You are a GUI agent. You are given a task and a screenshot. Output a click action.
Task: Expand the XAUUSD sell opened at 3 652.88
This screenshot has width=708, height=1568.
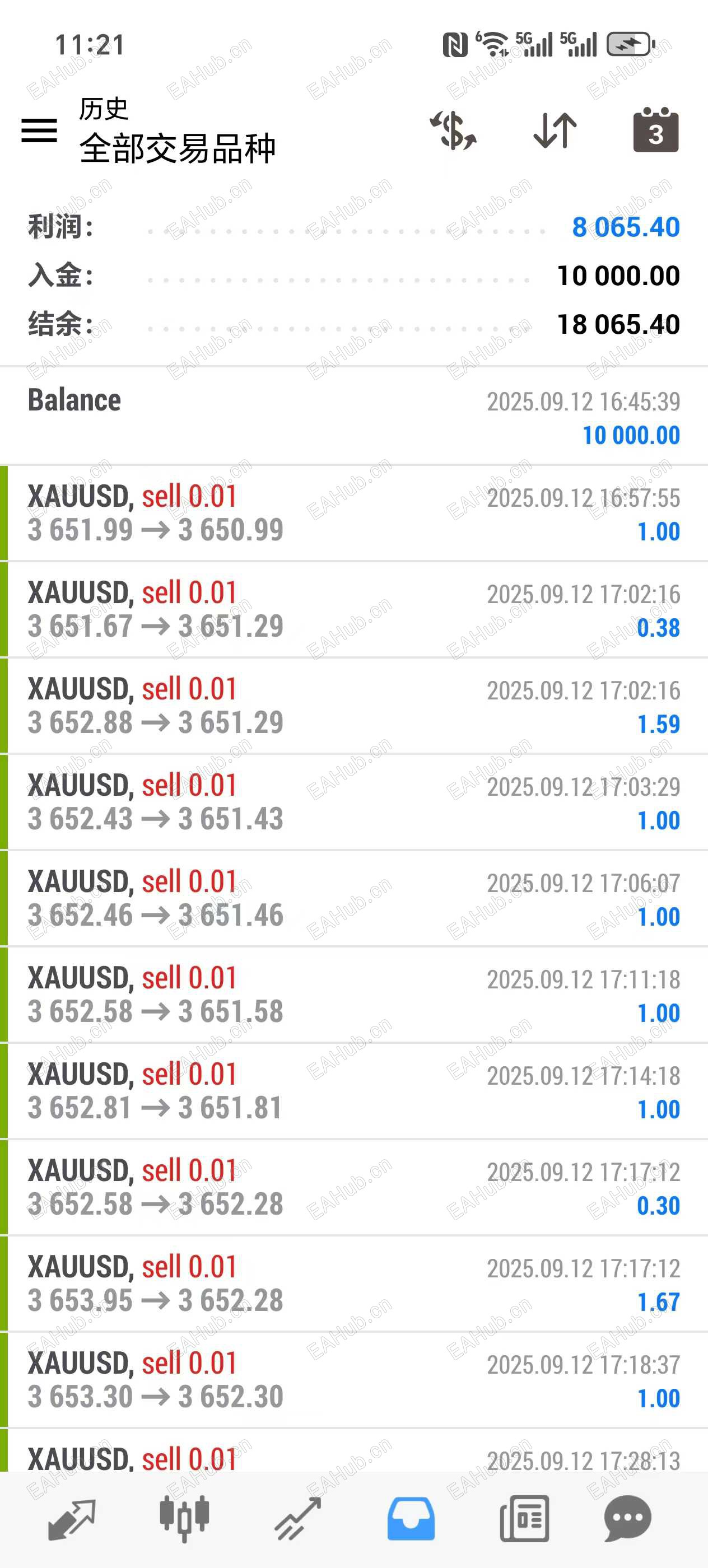353,706
